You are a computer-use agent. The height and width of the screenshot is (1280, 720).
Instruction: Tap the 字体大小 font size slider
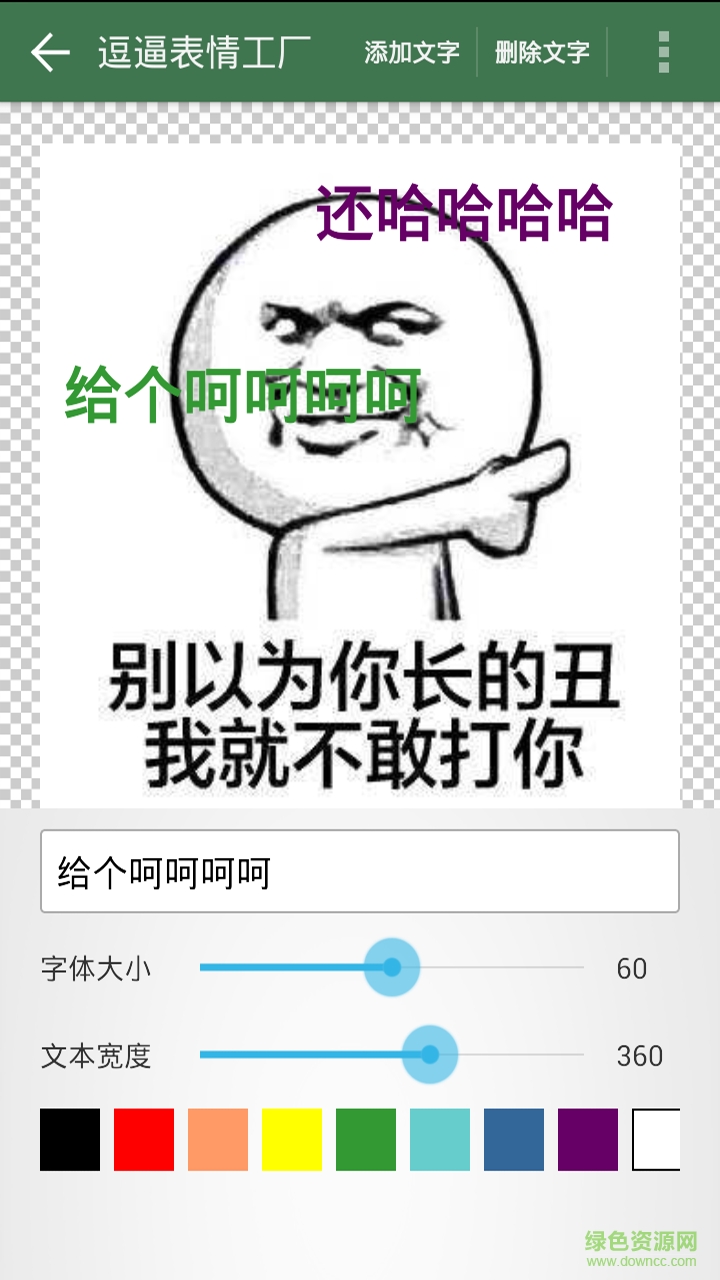click(391, 967)
